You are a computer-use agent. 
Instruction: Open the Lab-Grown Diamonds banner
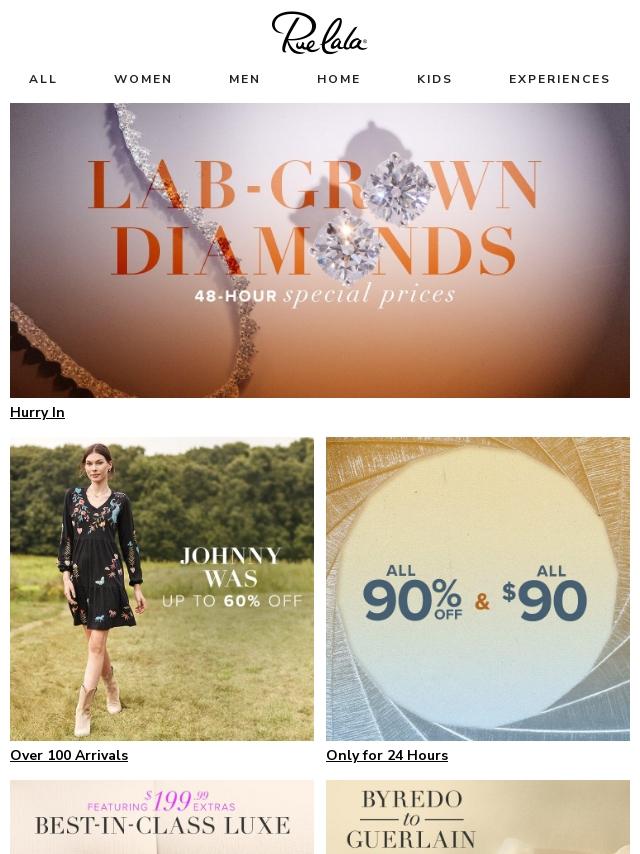click(x=320, y=250)
